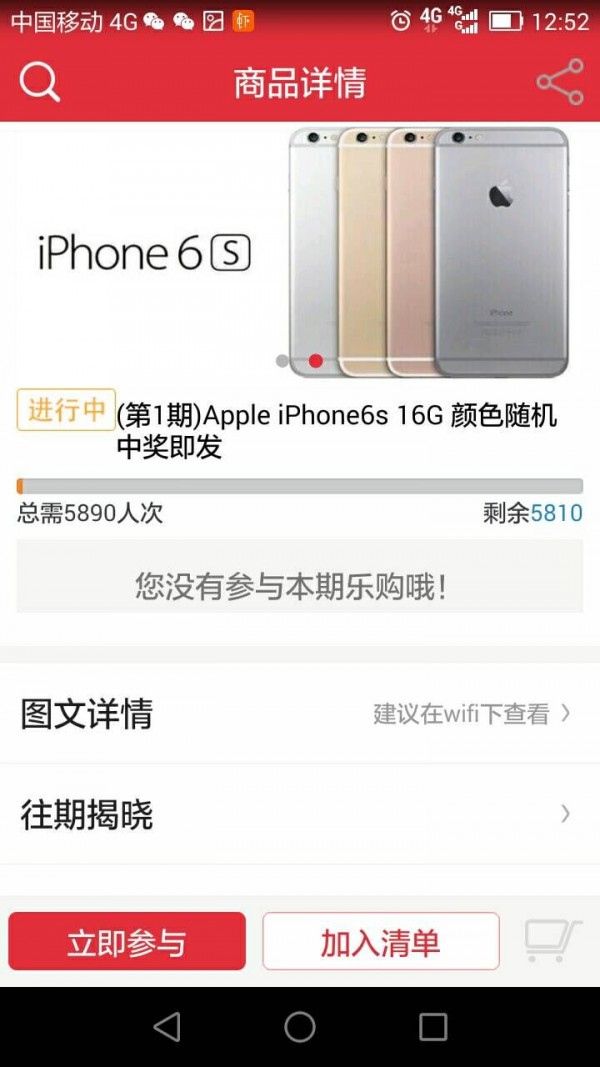The height and width of the screenshot is (1067, 600).
Task: Tap the iPhone 6S product image
Action: [x=300, y=252]
